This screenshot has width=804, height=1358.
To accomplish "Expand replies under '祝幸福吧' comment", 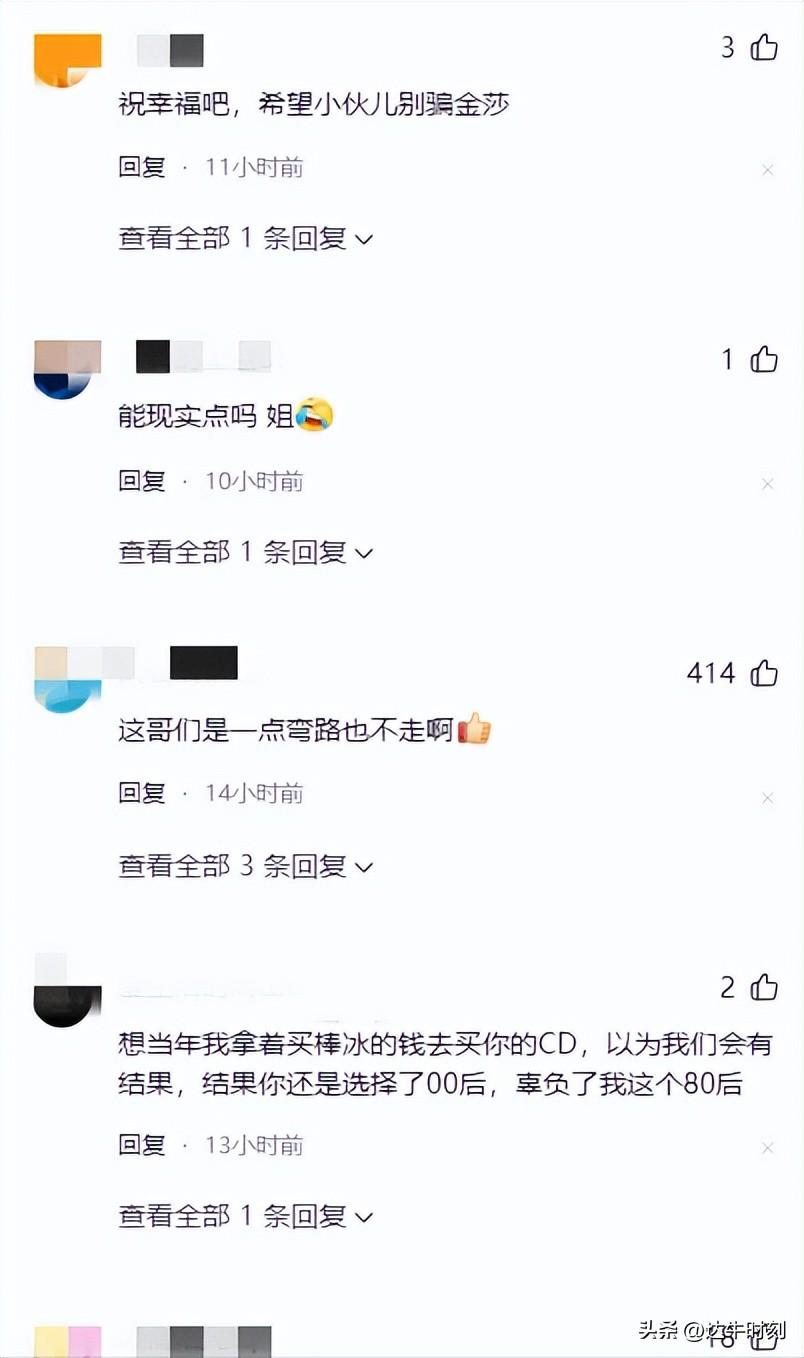I will coord(245,238).
